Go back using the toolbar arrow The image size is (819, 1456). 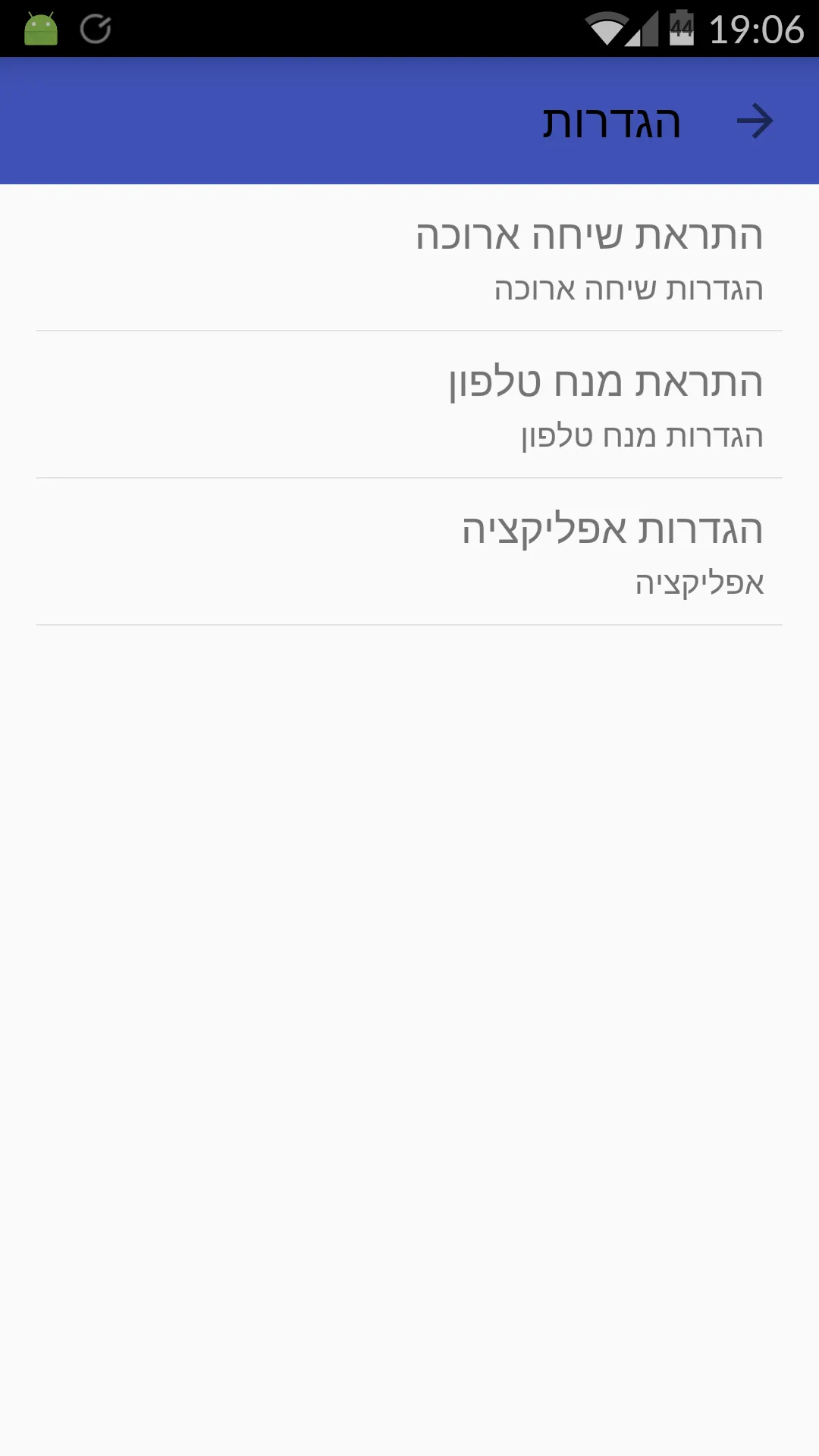[x=755, y=121]
